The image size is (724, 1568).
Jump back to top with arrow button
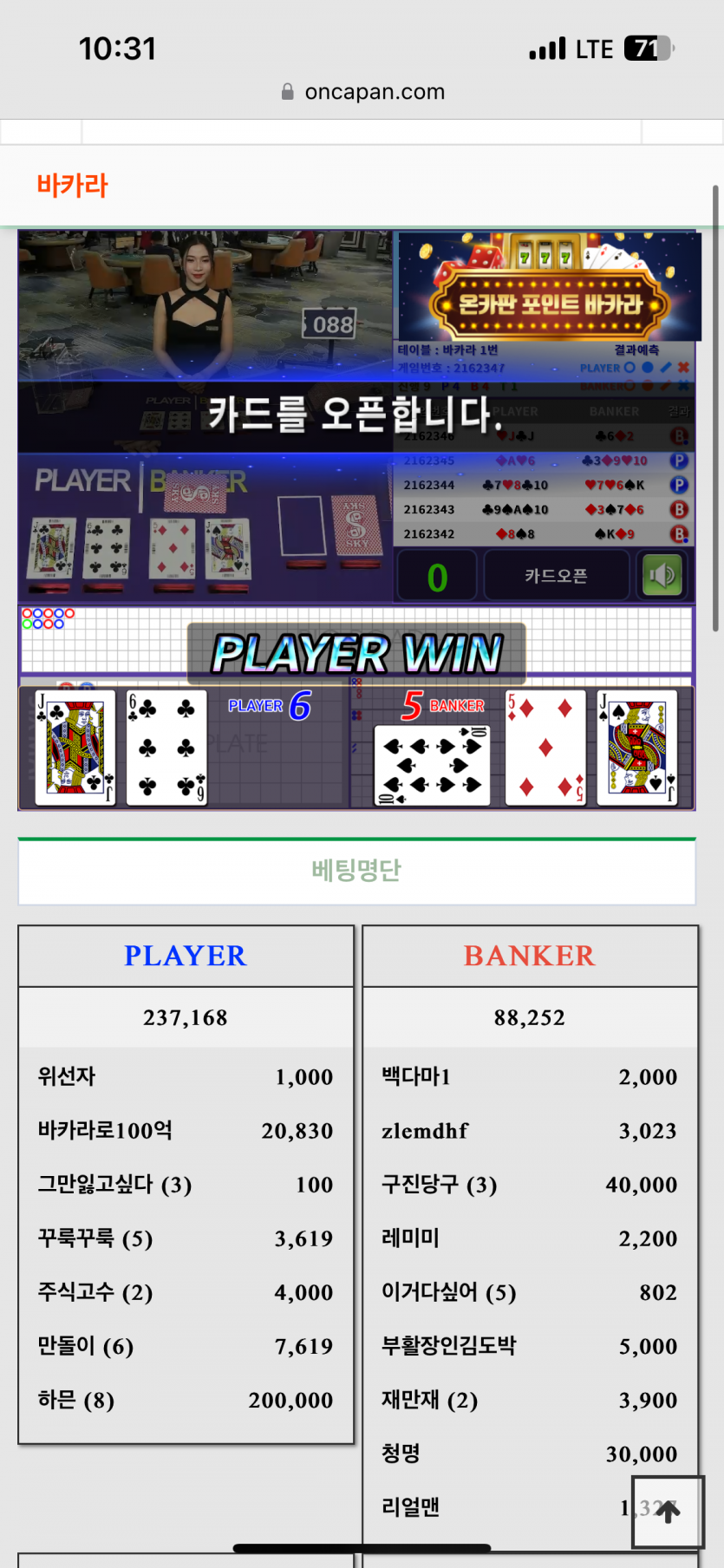point(668,1512)
